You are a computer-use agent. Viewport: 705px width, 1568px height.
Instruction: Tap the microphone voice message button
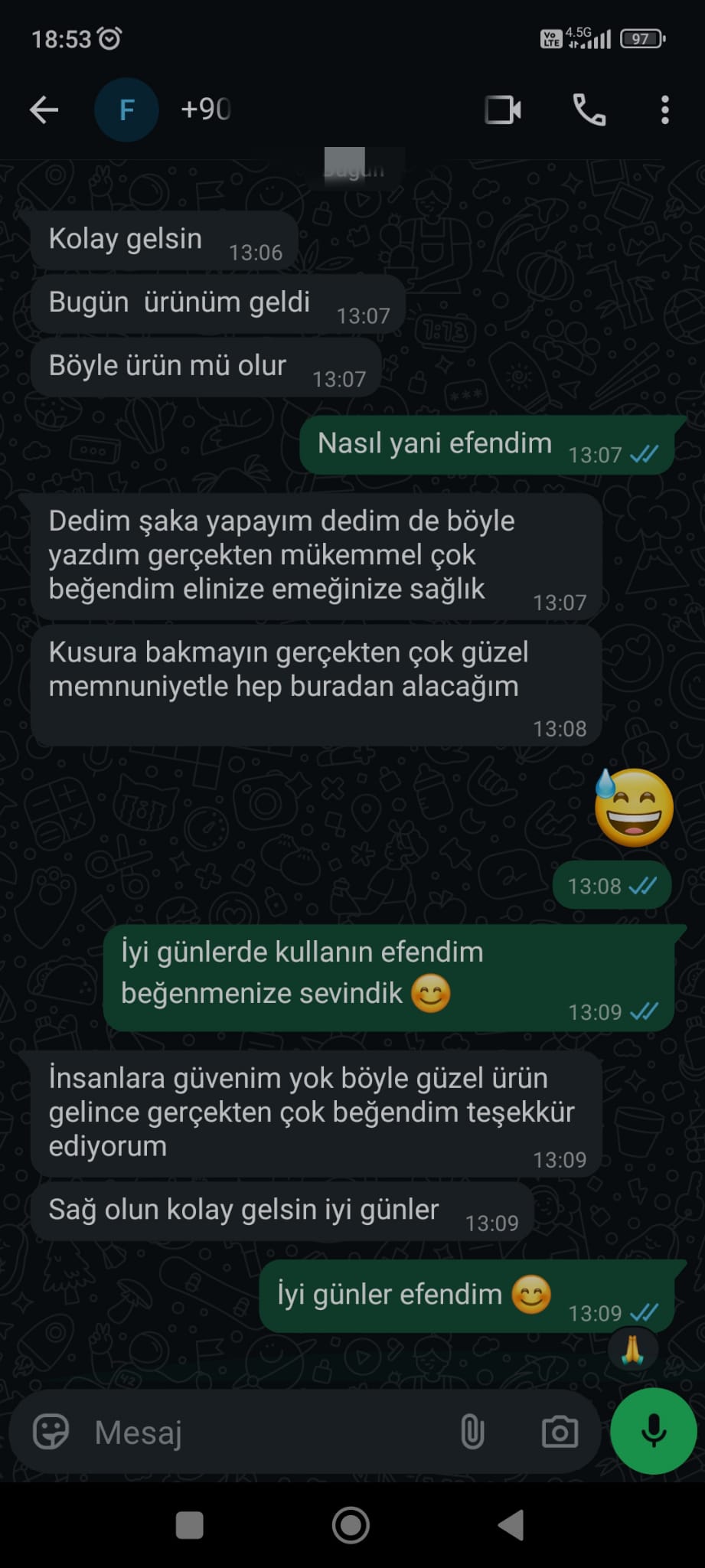click(x=653, y=1431)
